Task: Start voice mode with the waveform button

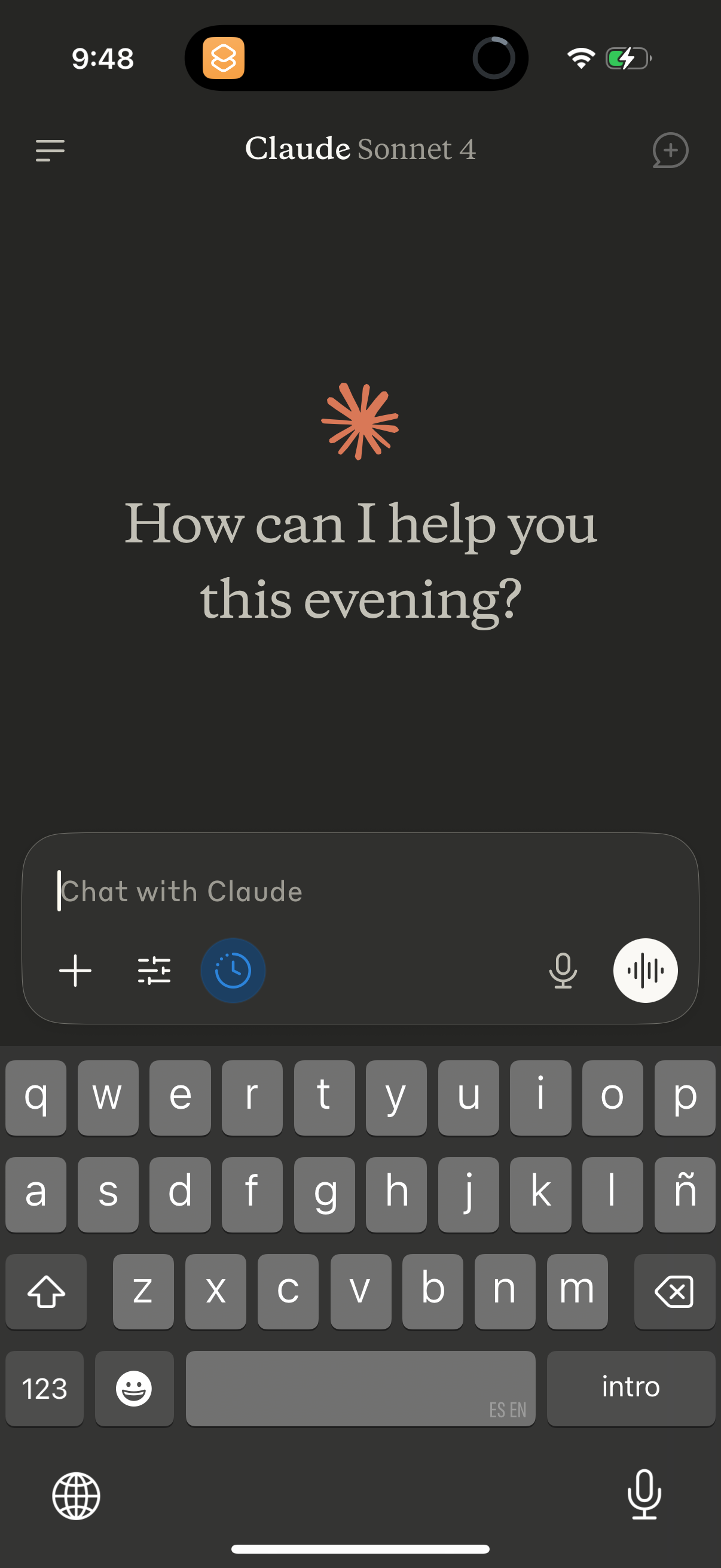Action: tap(645, 970)
